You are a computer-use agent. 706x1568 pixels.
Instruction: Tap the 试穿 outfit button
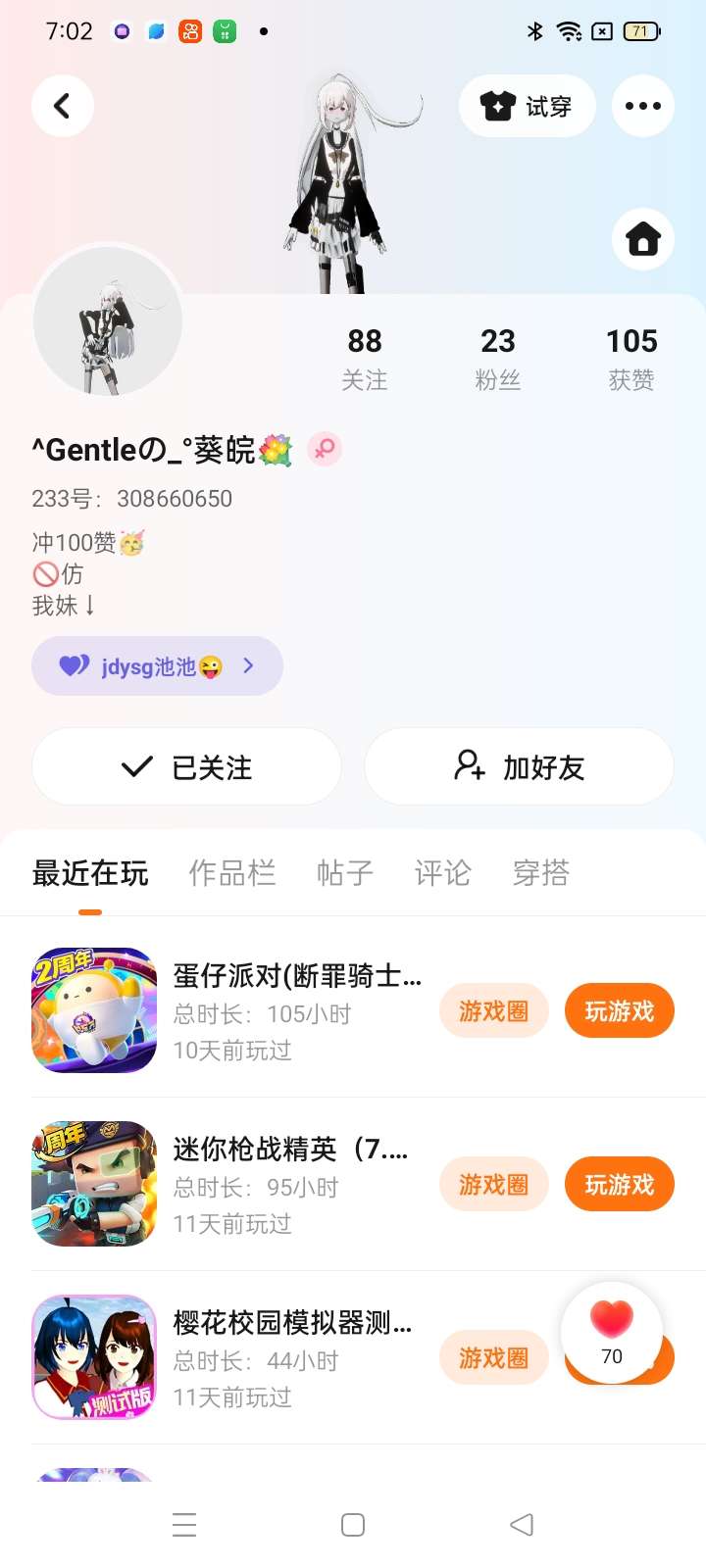coord(527,106)
